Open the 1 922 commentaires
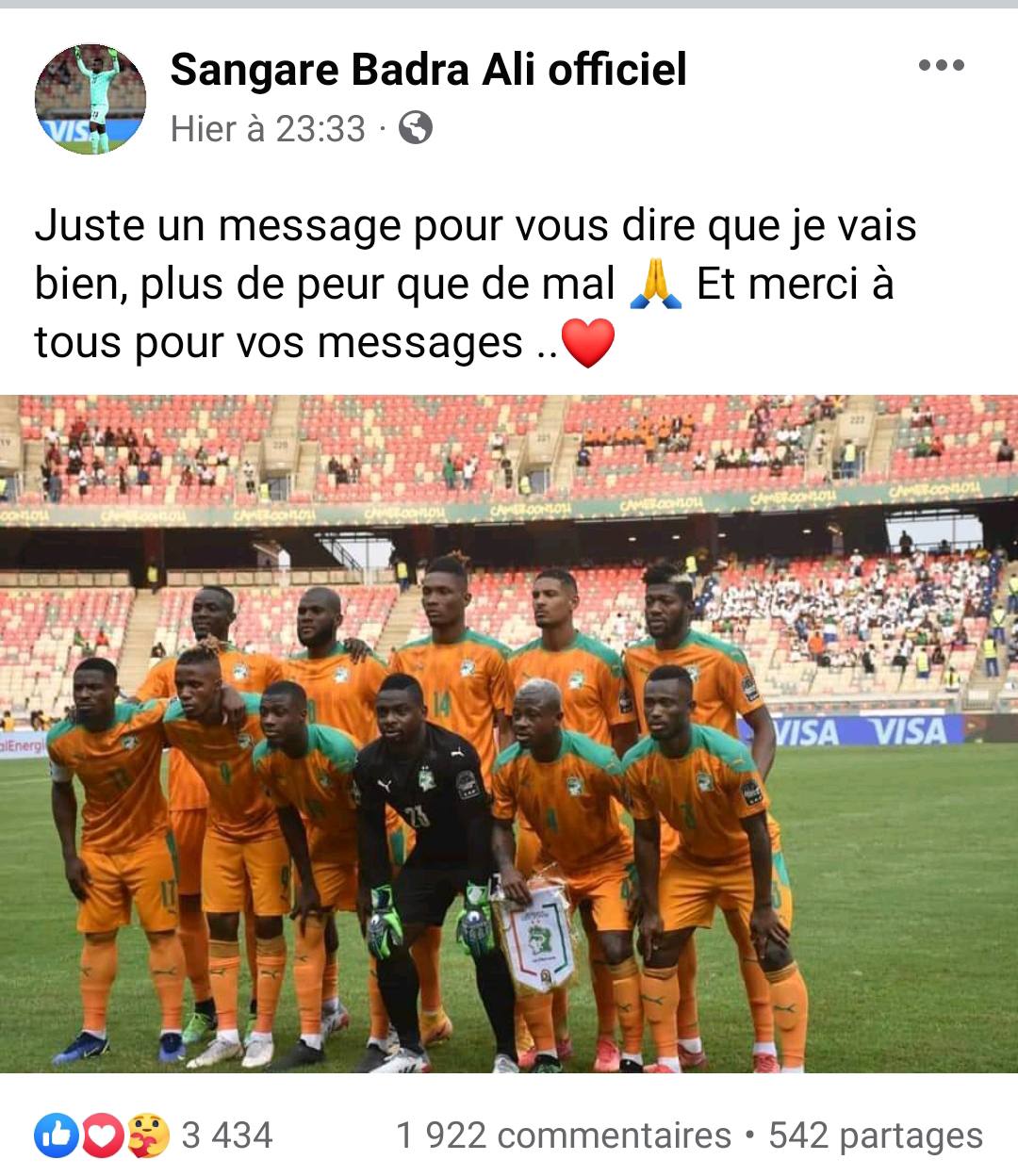The height and width of the screenshot is (1176, 1018). [x=564, y=1135]
